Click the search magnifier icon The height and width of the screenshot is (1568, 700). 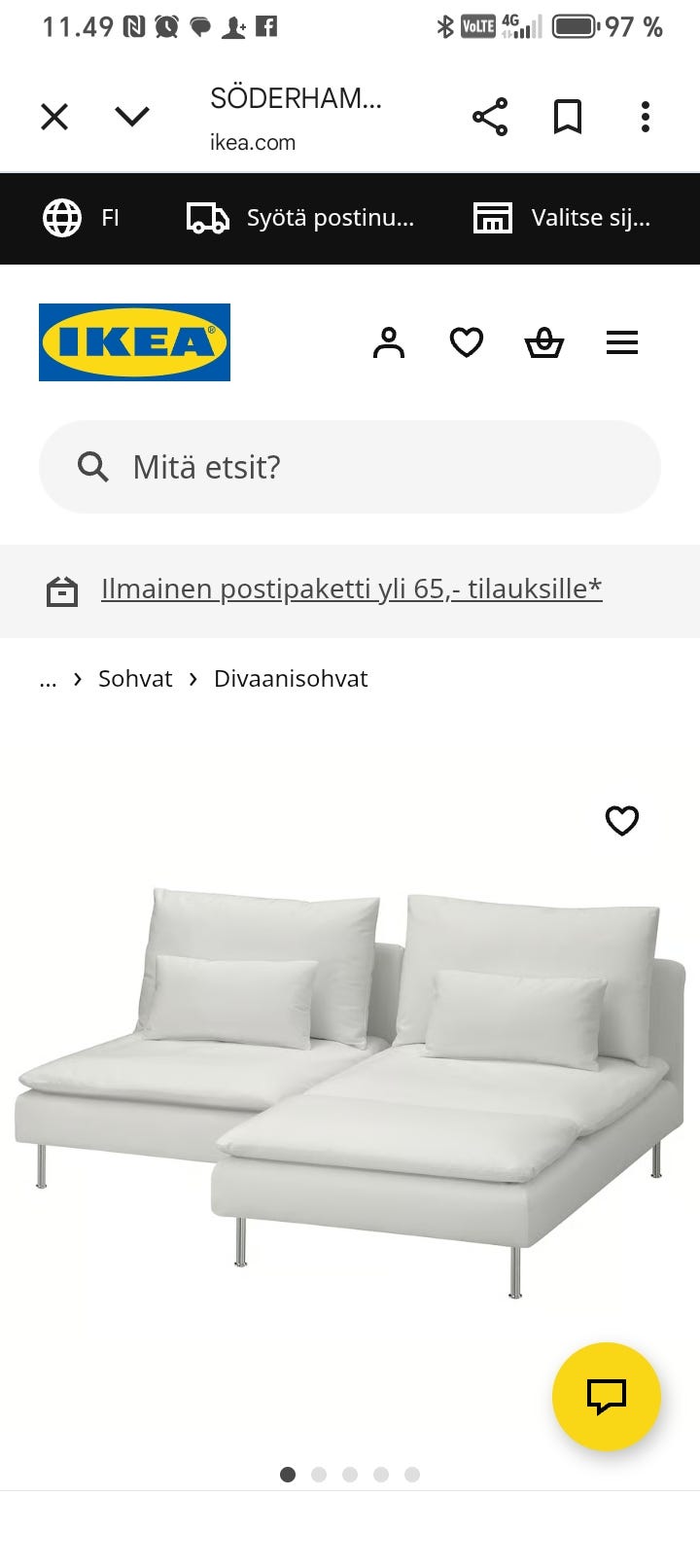pyautogui.click(x=93, y=467)
